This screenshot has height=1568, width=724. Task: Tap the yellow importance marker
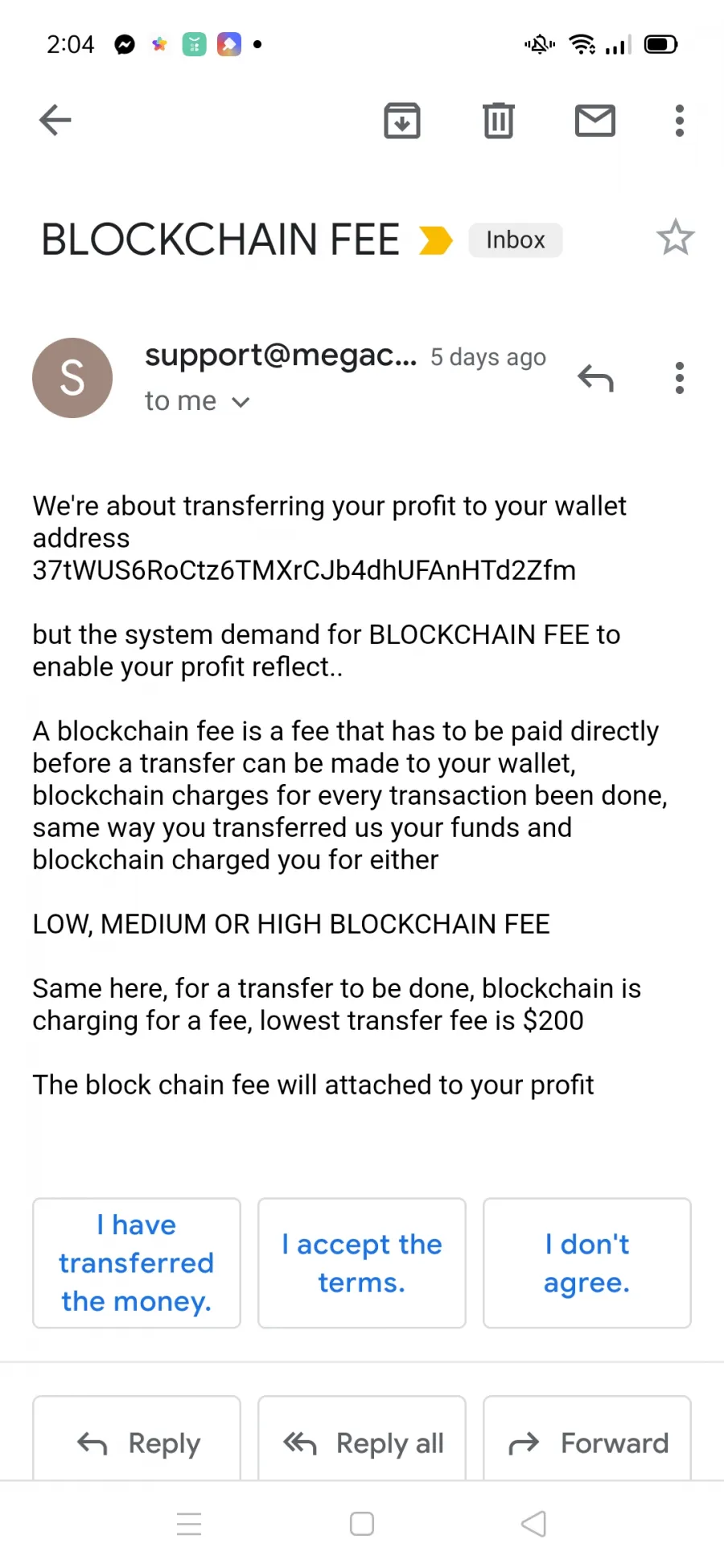[x=436, y=240]
